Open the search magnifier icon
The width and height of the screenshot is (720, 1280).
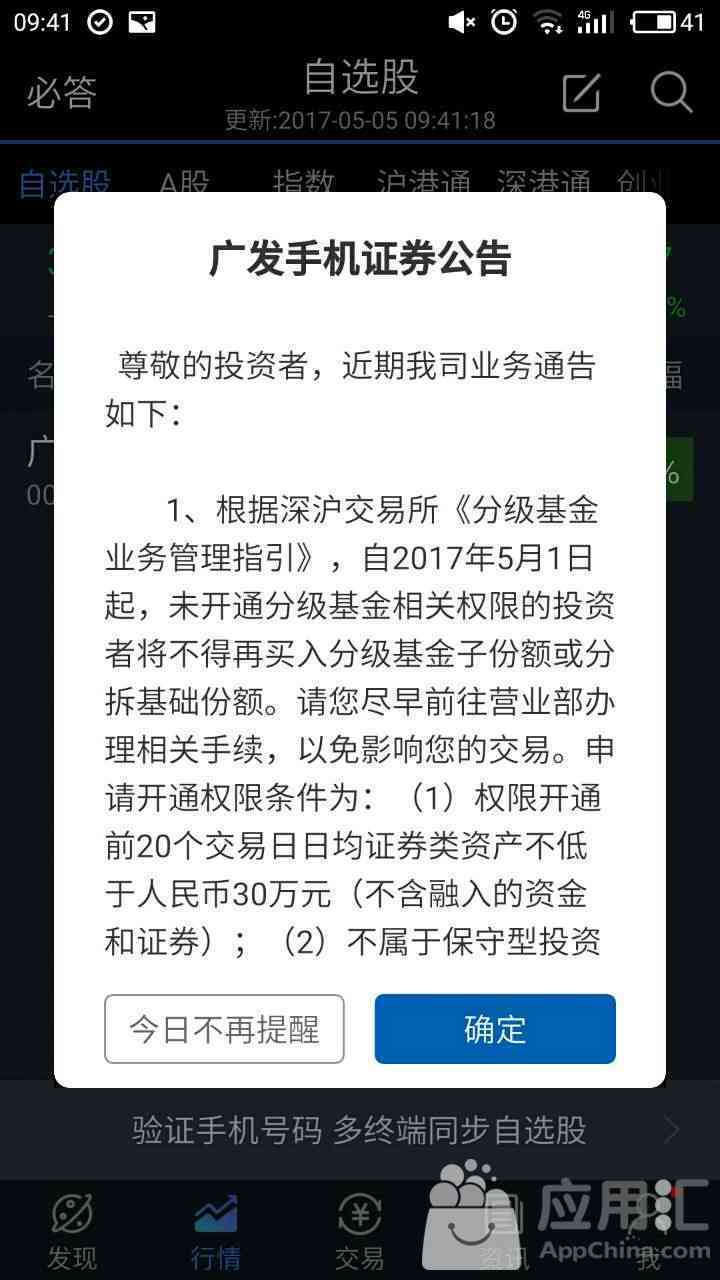click(x=671, y=93)
